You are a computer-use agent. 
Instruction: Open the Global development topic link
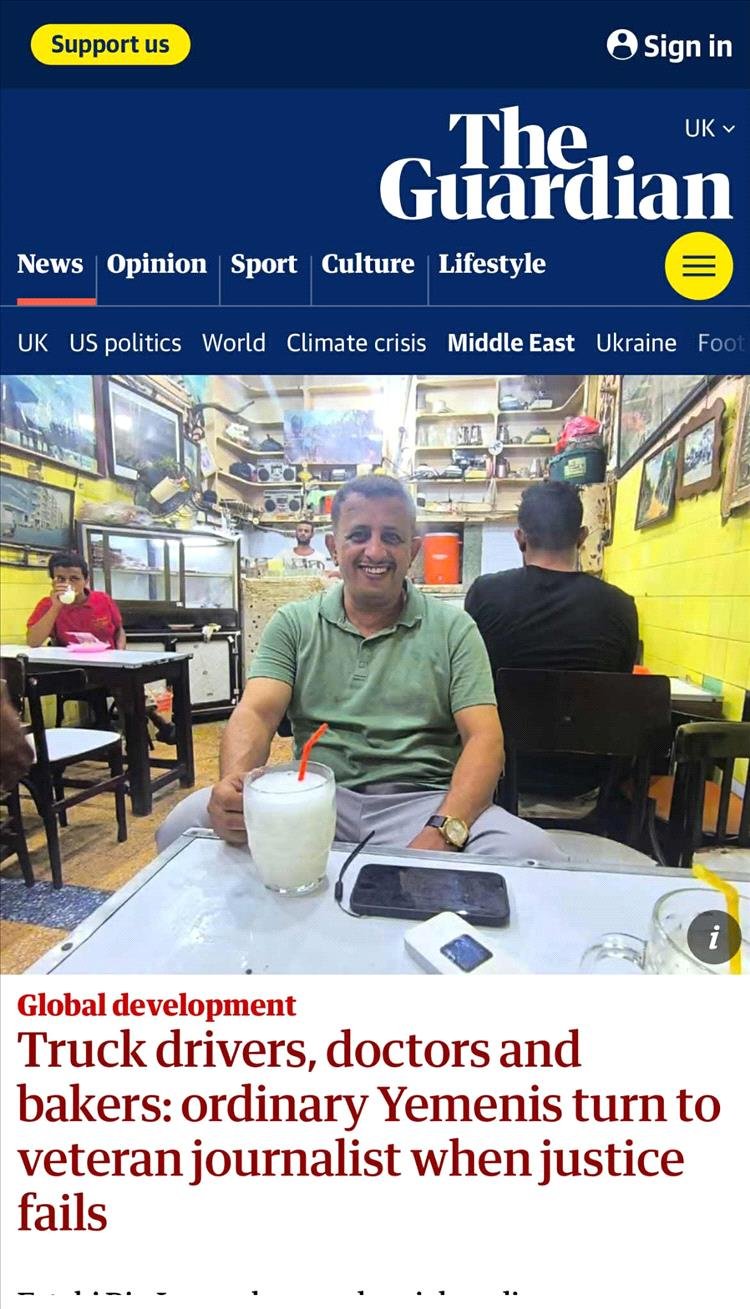[157, 1005]
